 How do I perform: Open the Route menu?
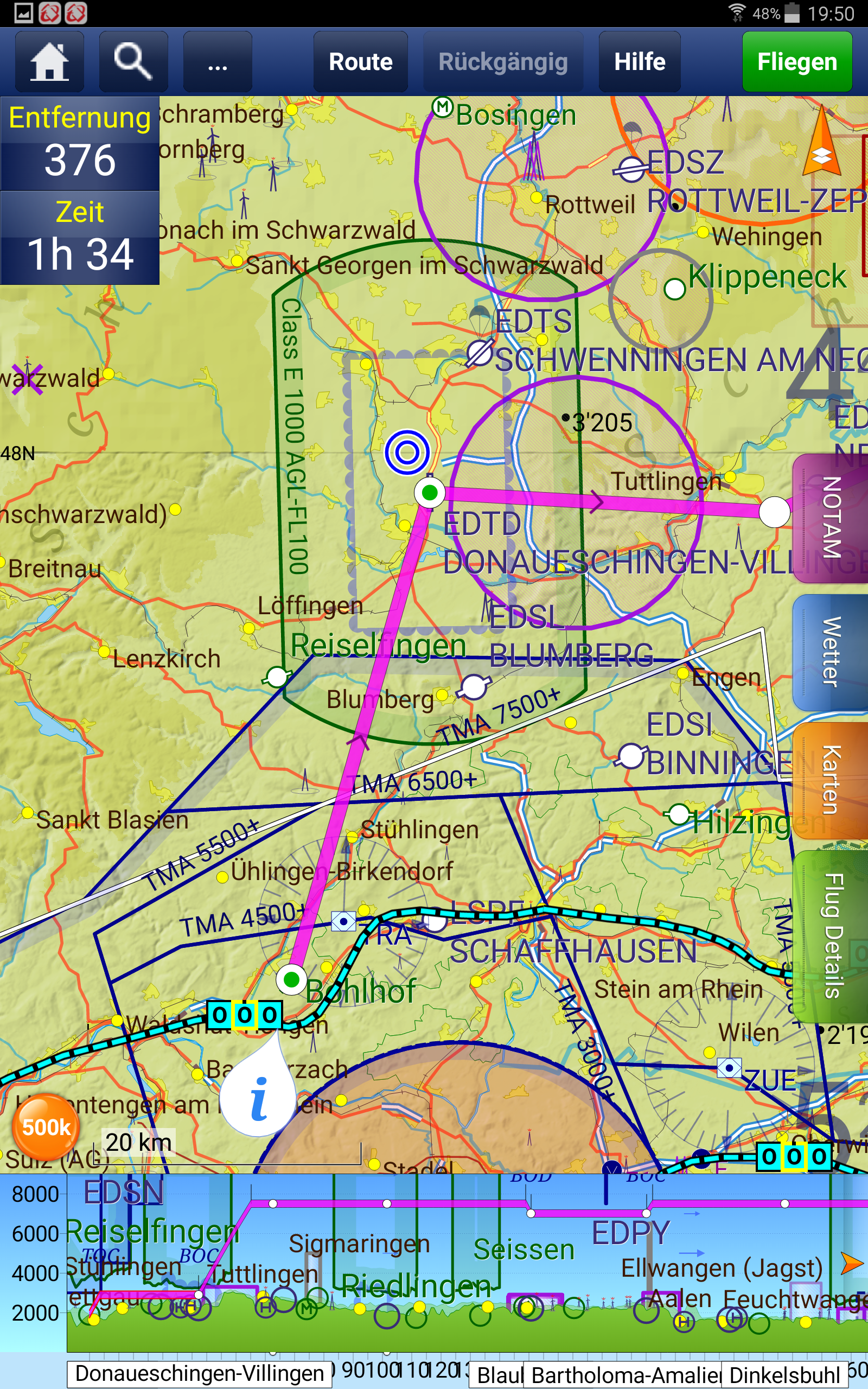click(361, 61)
